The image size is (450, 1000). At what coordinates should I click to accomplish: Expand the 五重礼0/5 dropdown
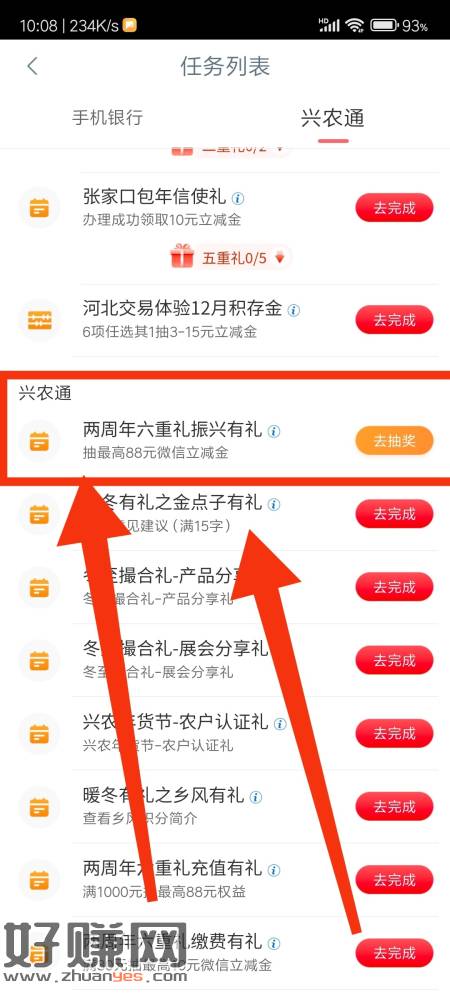[x=228, y=258]
